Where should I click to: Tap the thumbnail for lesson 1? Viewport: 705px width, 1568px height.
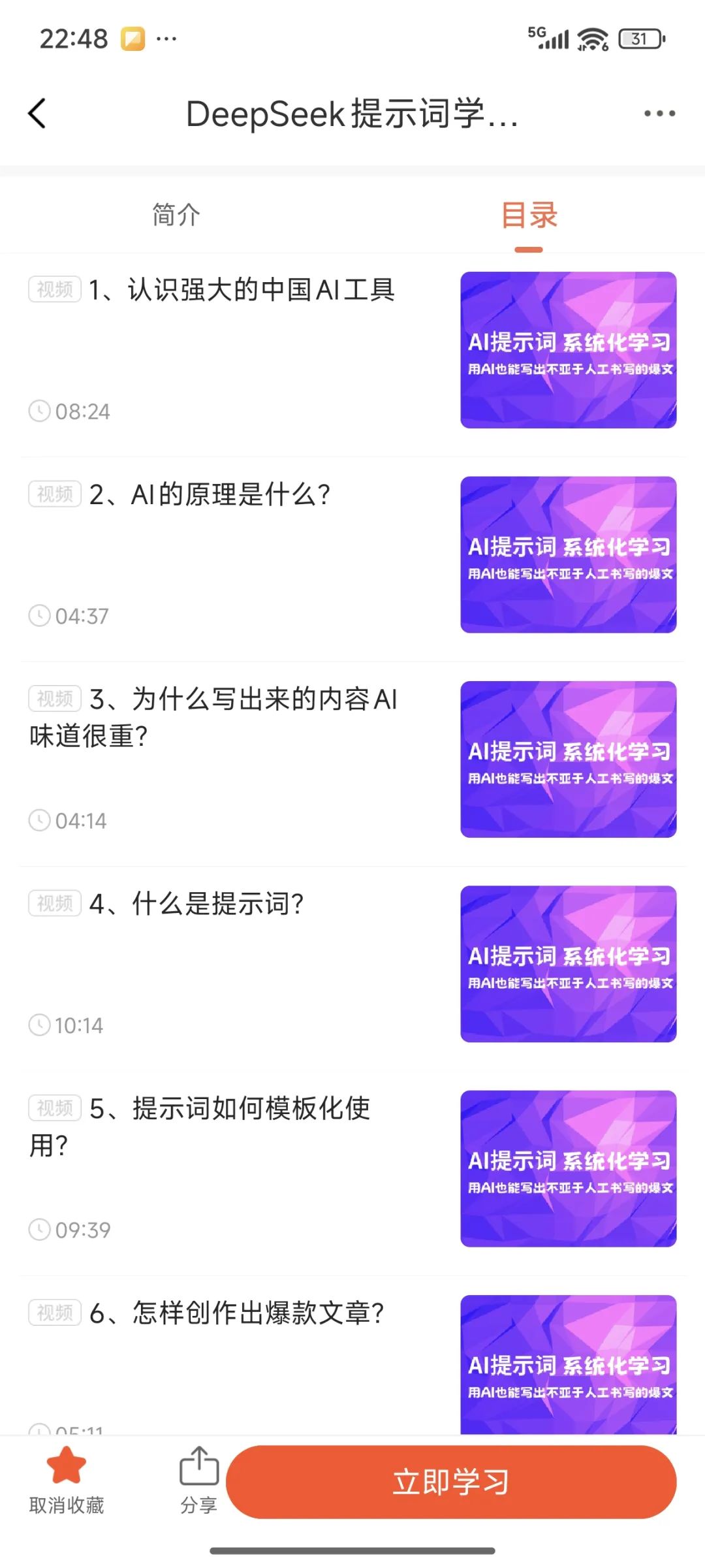pos(569,351)
